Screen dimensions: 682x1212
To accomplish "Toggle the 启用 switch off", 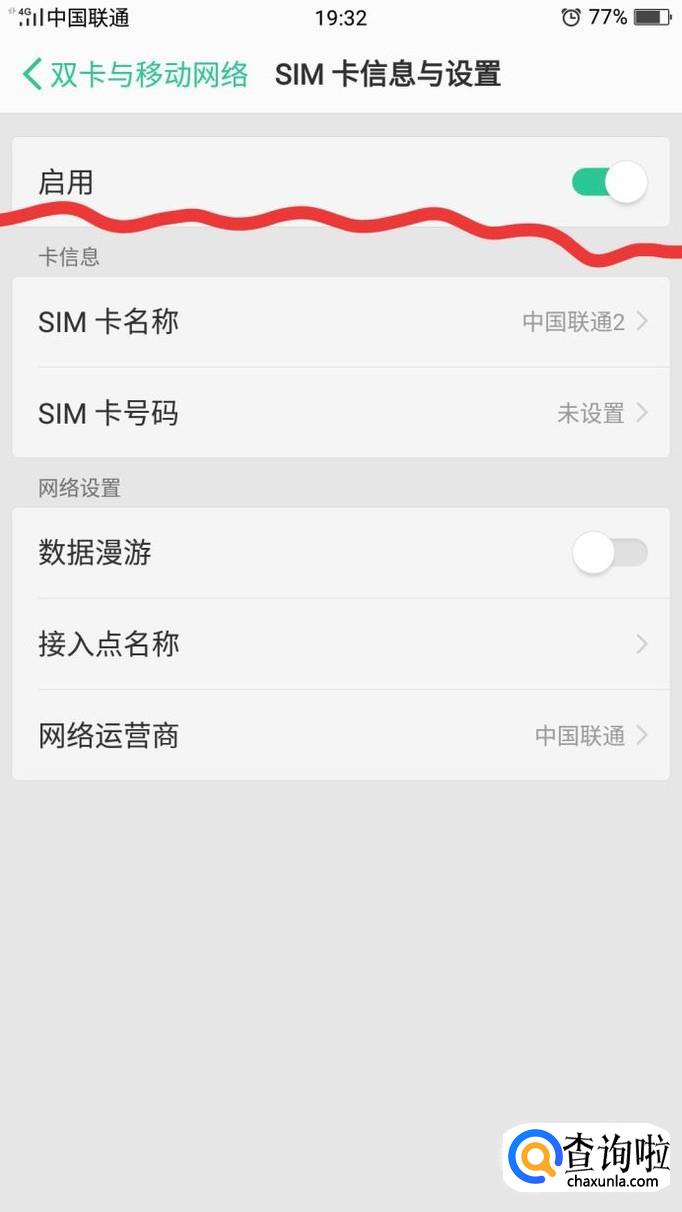I will [609, 183].
